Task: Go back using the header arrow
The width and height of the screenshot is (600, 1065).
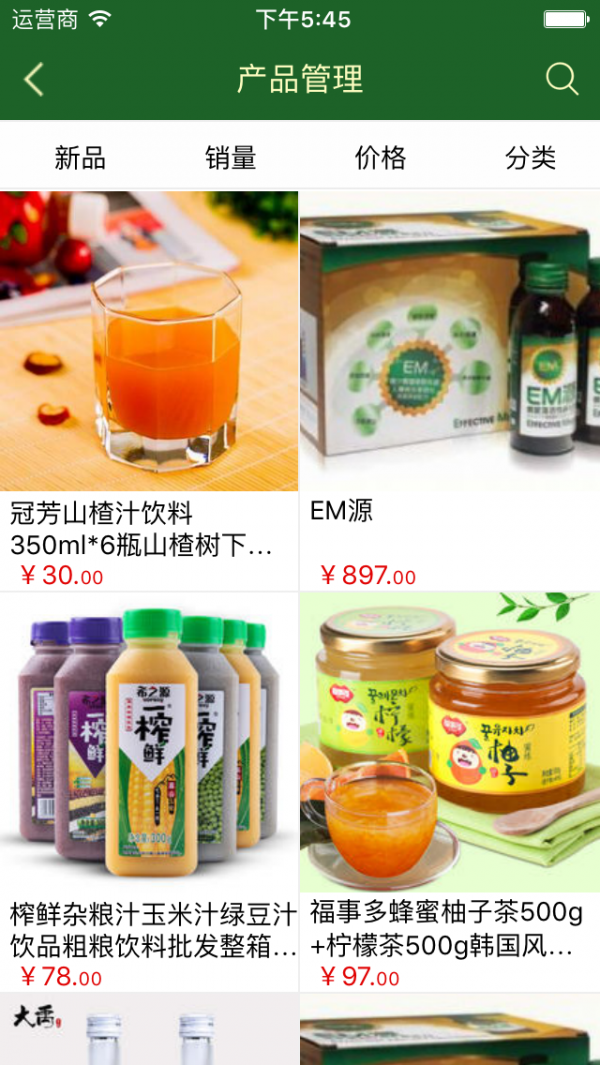Action: pos(34,79)
